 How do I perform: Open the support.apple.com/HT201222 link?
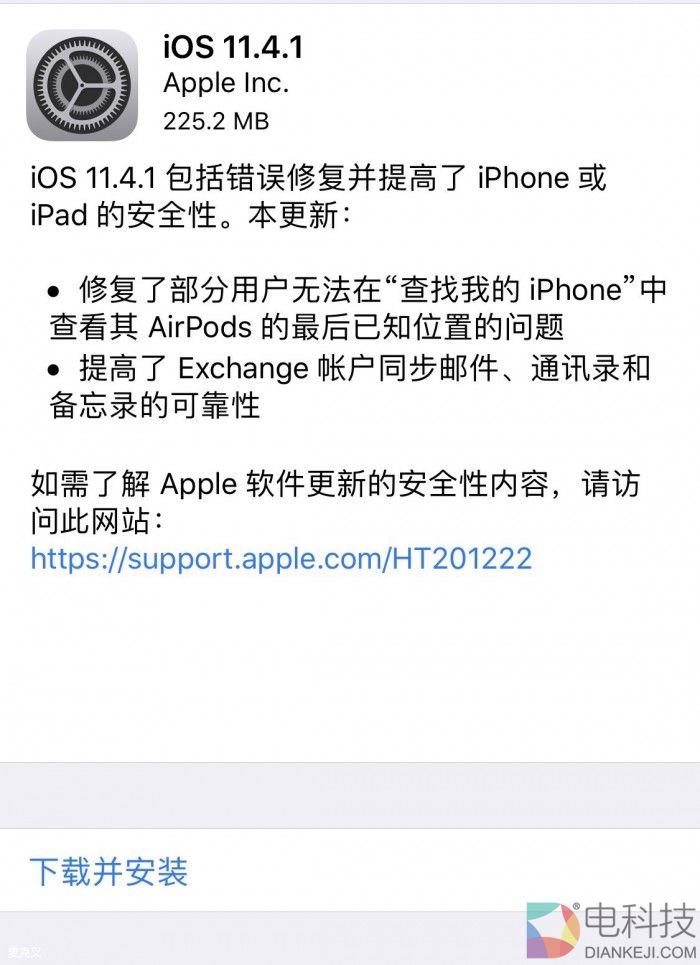click(281, 558)
